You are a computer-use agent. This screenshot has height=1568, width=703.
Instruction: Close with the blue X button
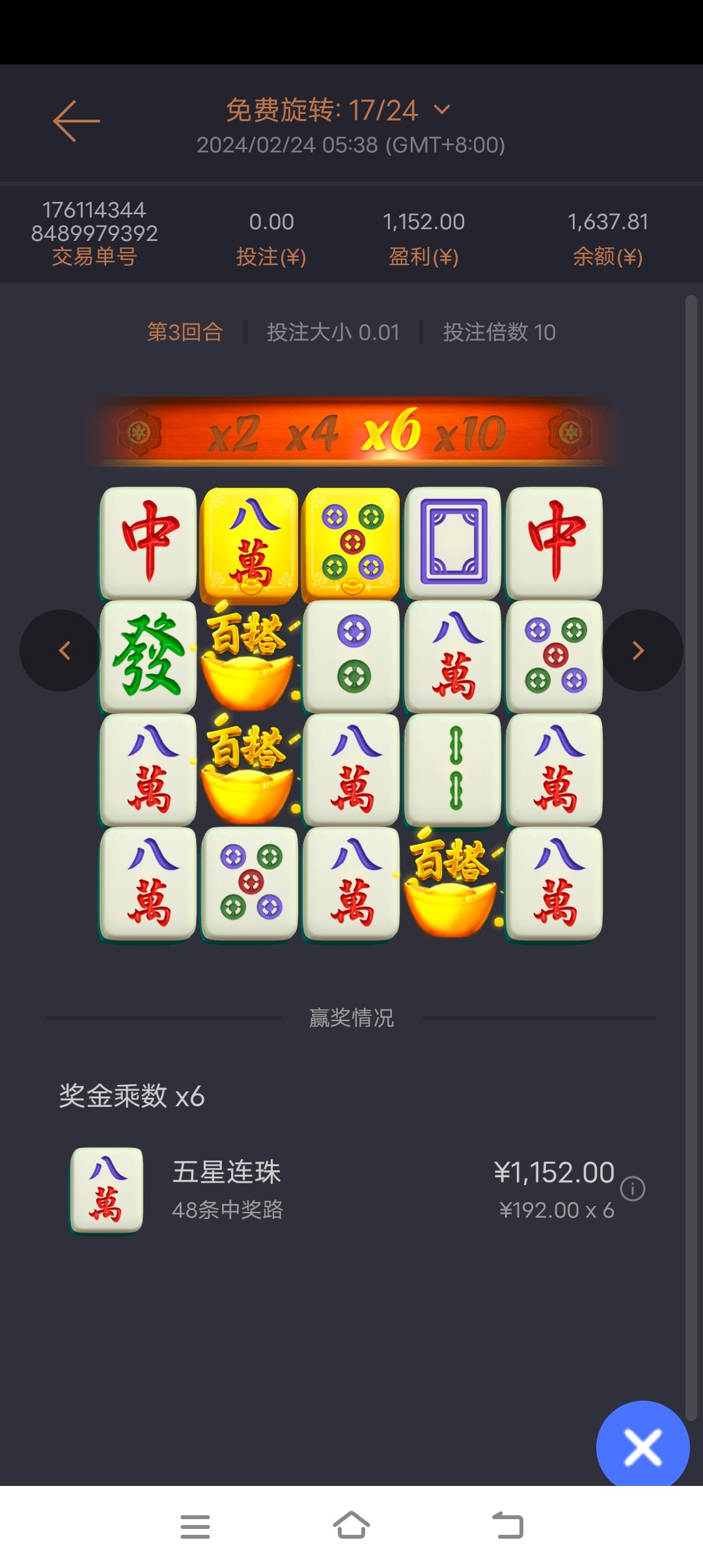pos(642,1447)
